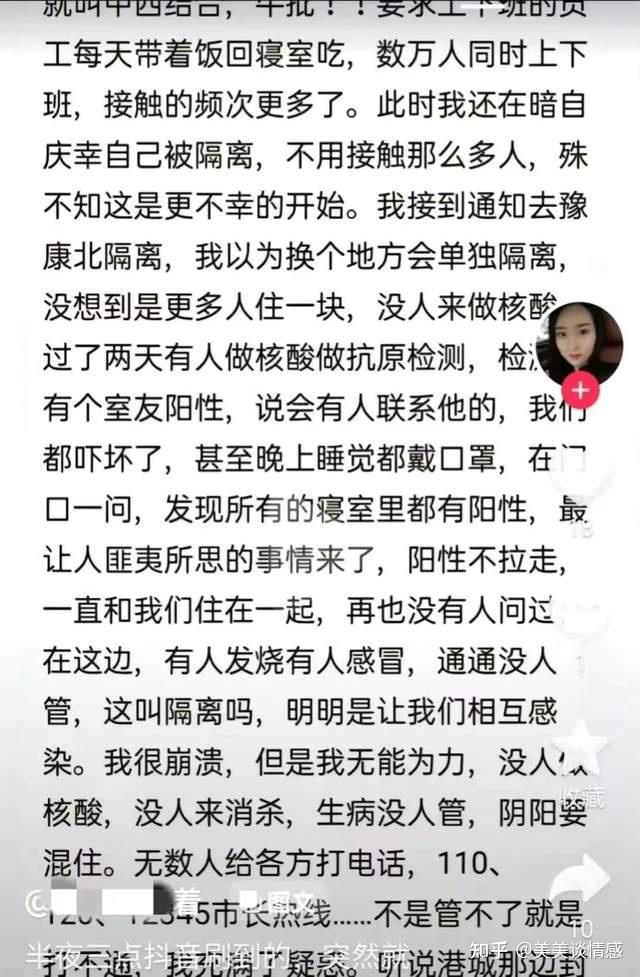This screenshot has height=977, width=640.
Task: Open the video creator's profile avatar
Action: (x=579, y=343)
